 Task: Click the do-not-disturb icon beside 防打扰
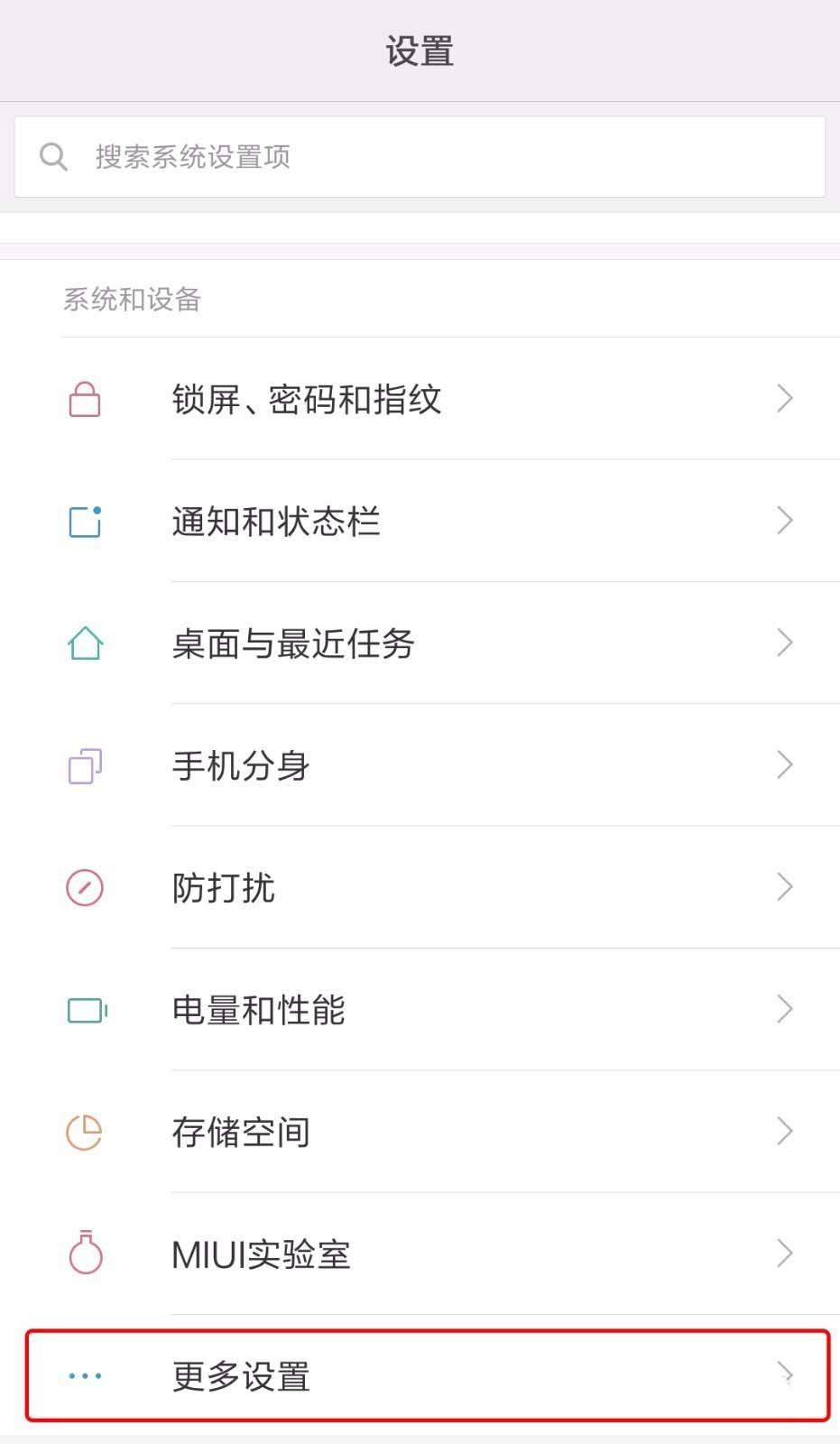click(x=84, y=888)
